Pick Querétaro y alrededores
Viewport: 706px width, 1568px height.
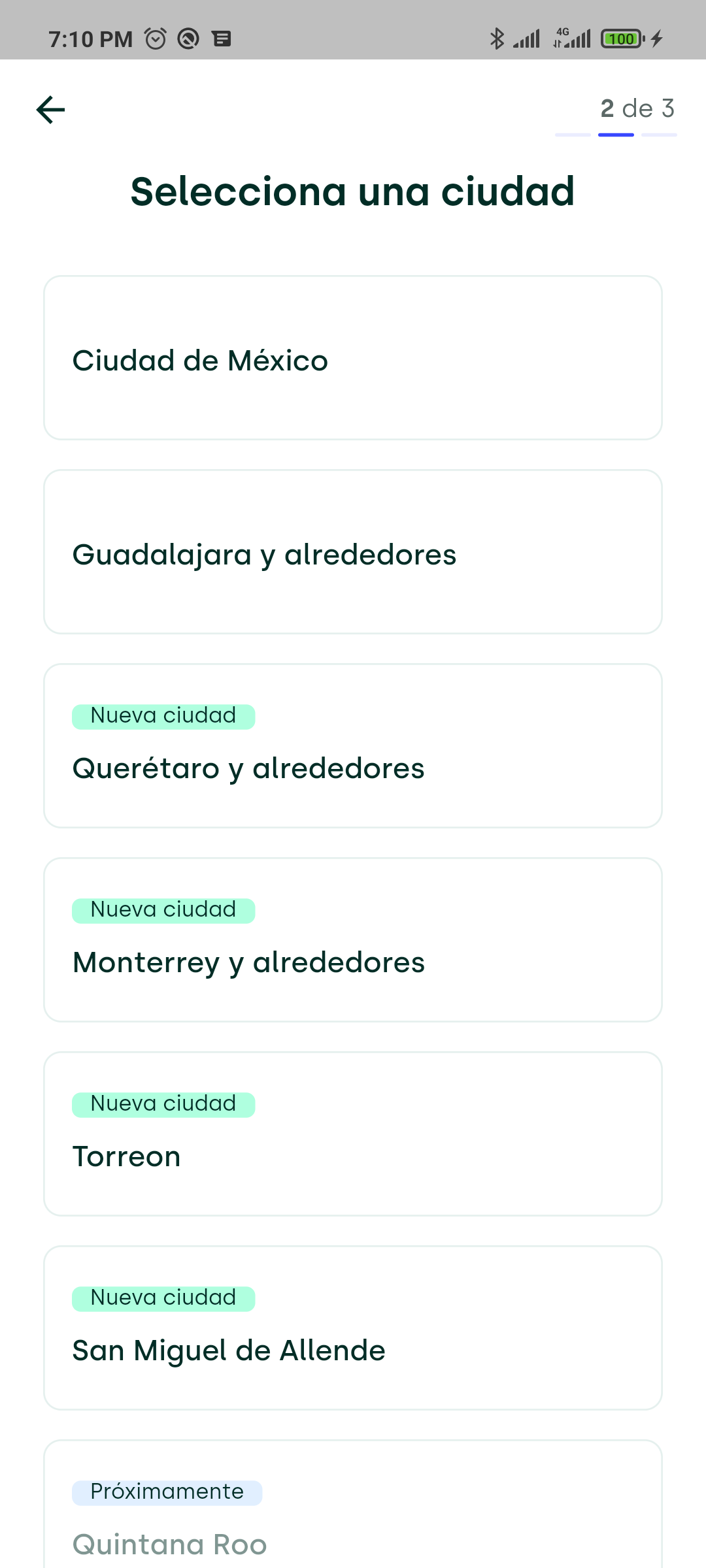tap(353, 745)
